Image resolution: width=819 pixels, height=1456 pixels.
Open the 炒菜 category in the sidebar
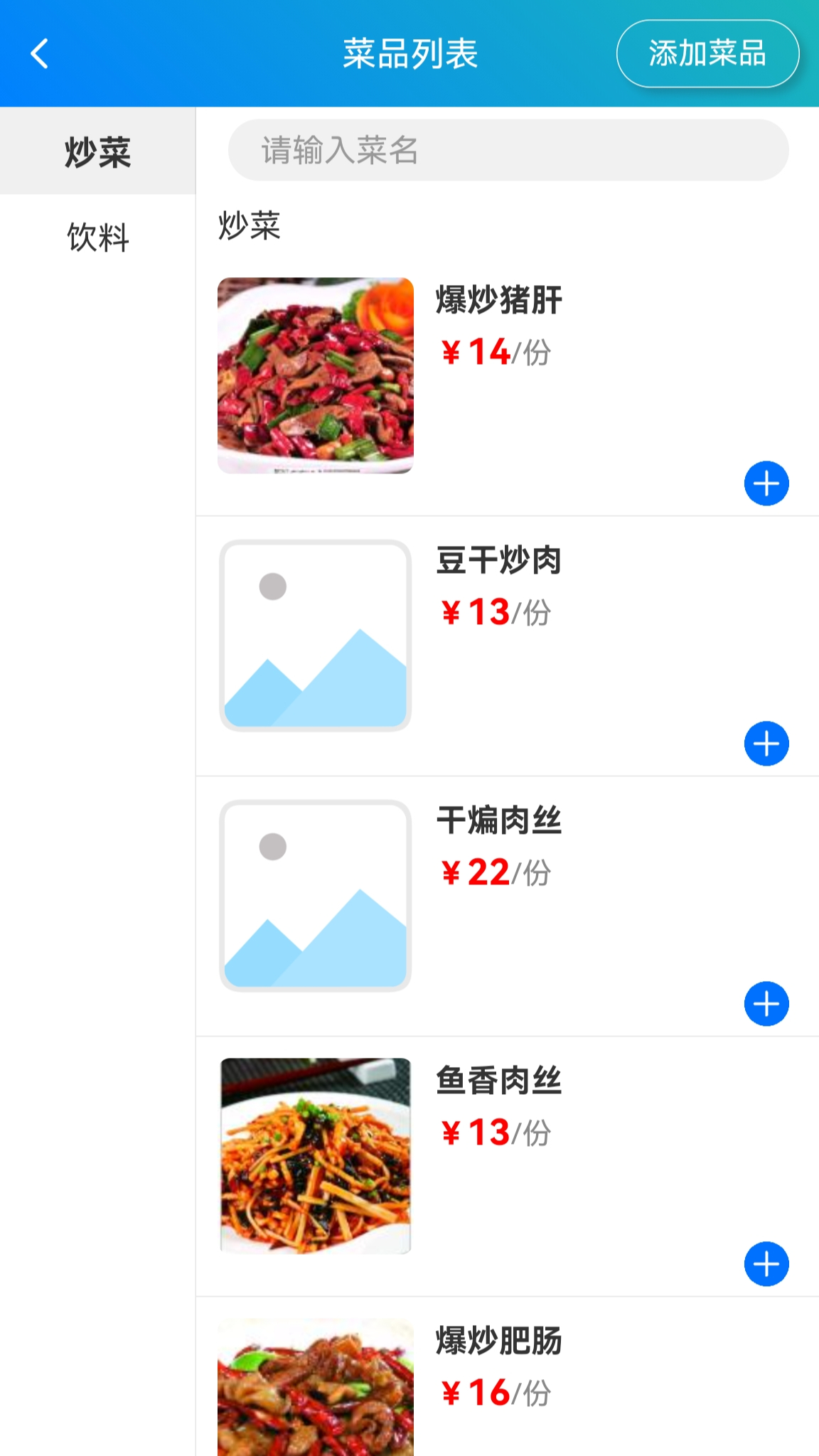[97, 151]
